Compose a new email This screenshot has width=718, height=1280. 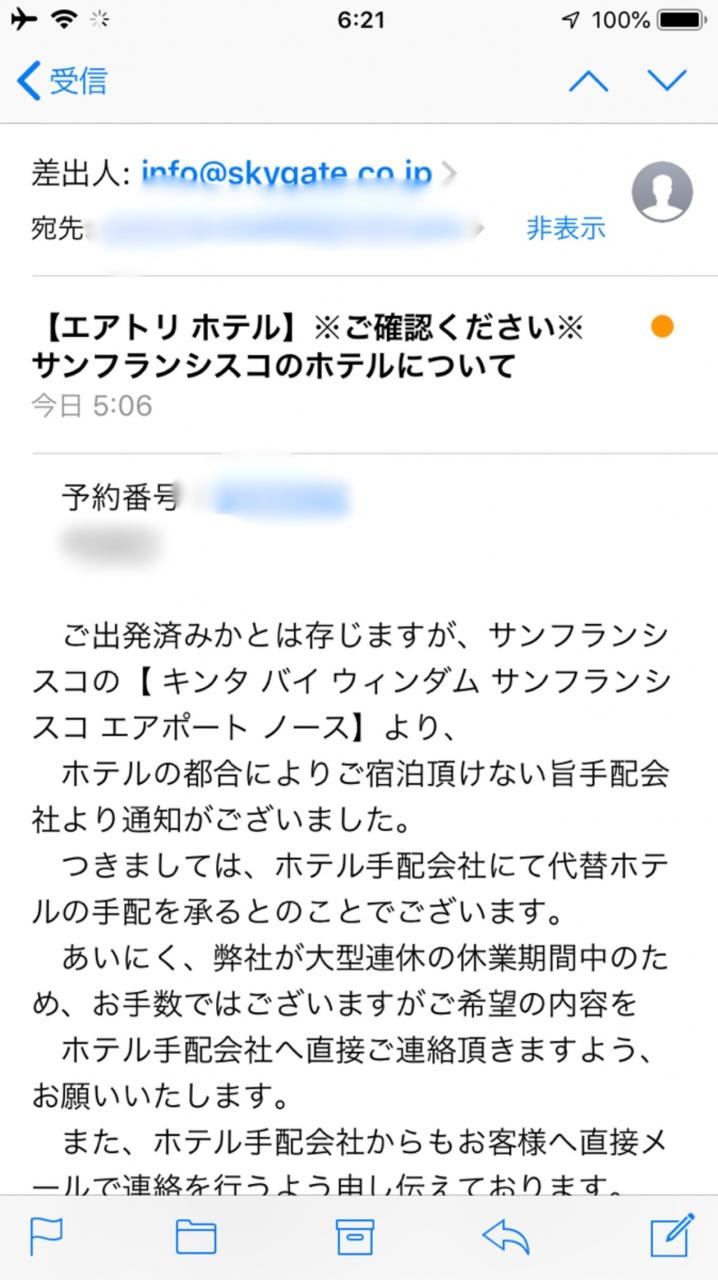coord(672,1235)
